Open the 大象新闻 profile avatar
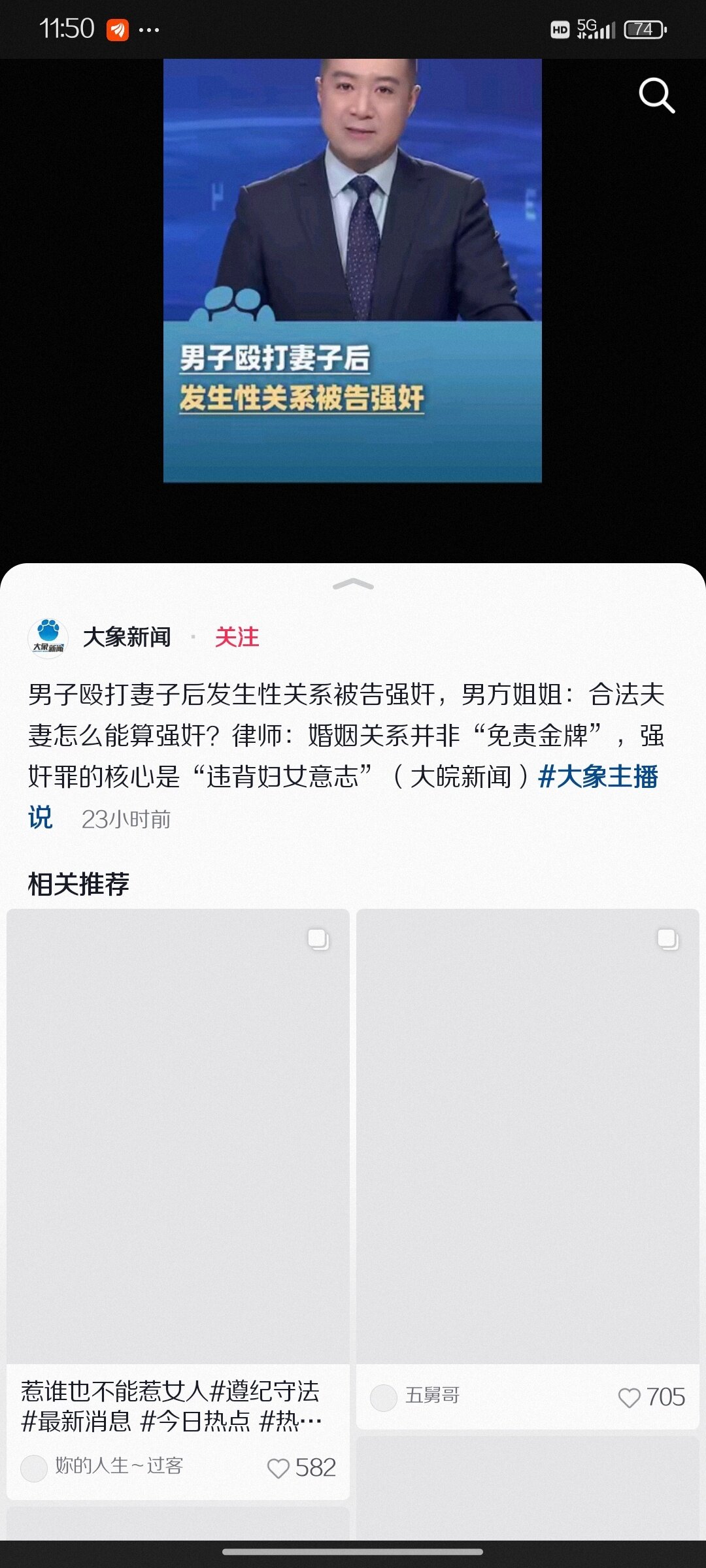 click(x=48, y=638)
